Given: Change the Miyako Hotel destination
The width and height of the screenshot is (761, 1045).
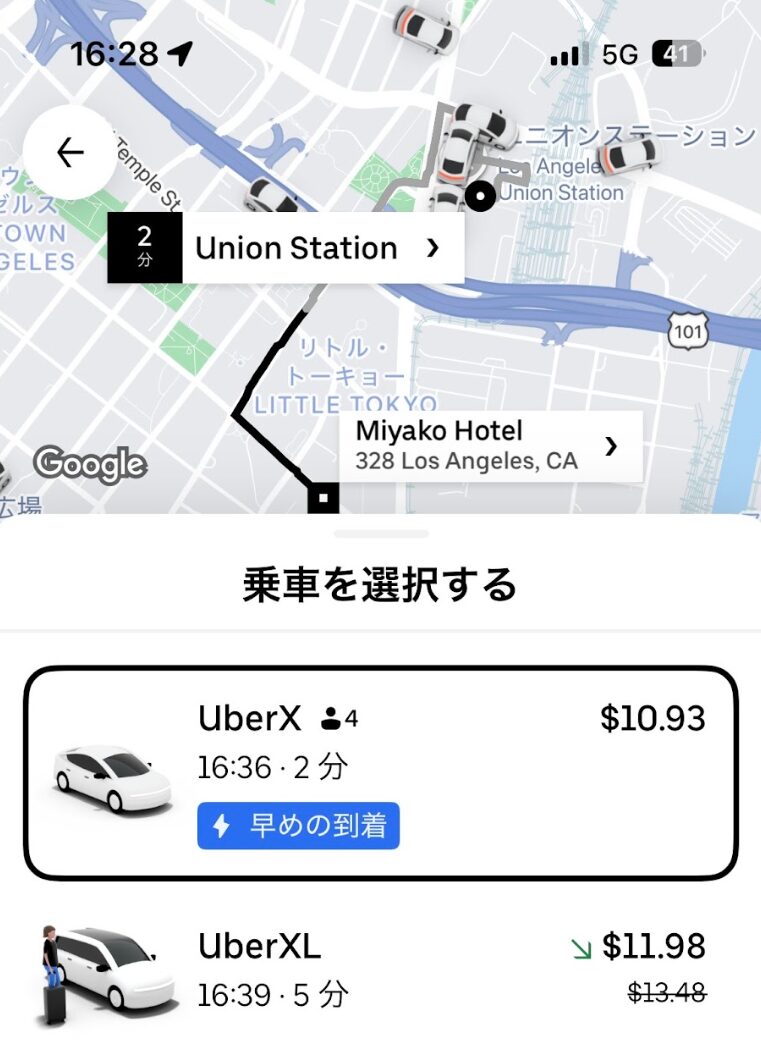Looking at the screenshot, I should (487, 446).
